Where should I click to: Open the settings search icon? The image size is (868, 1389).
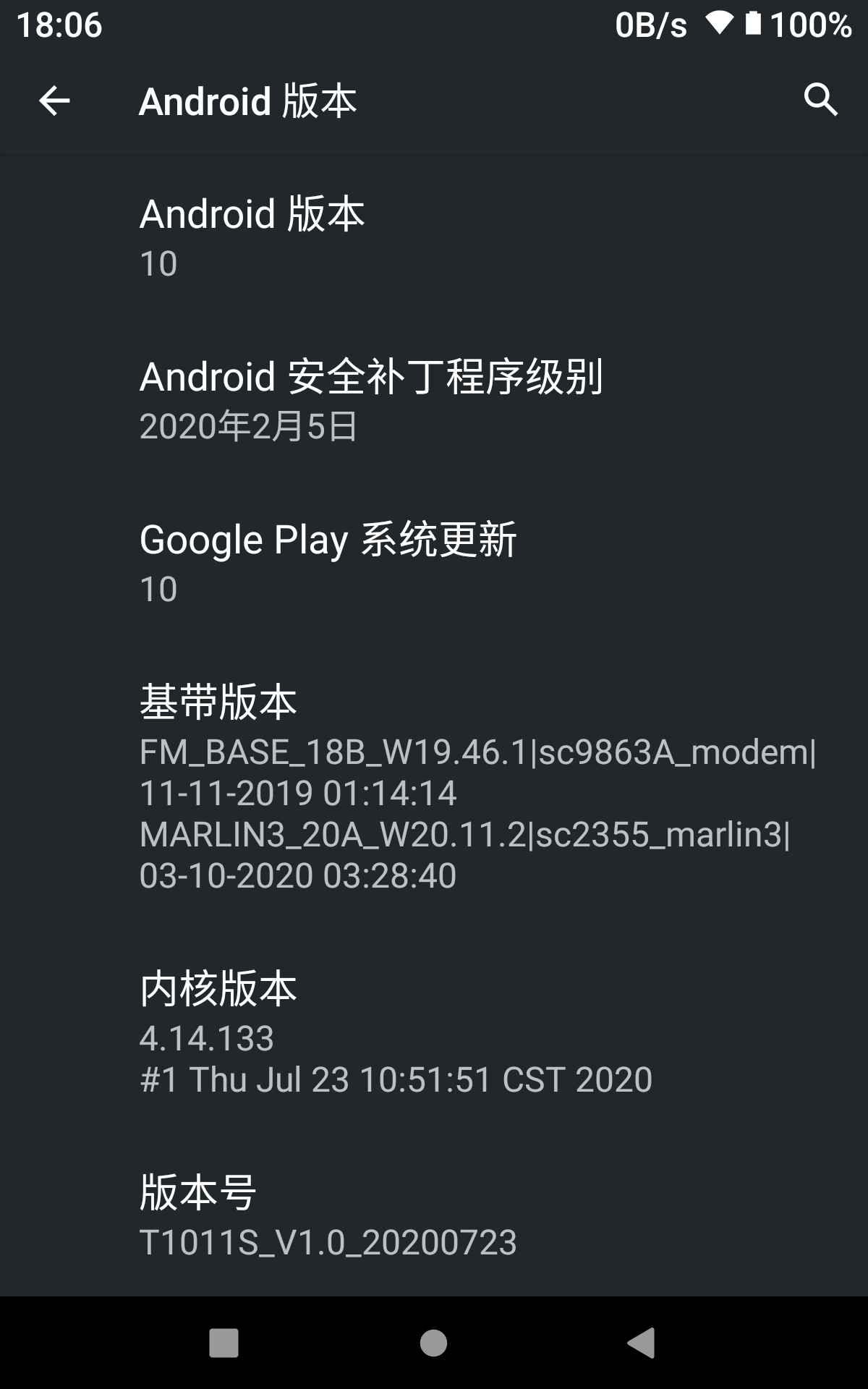(820, 100)
